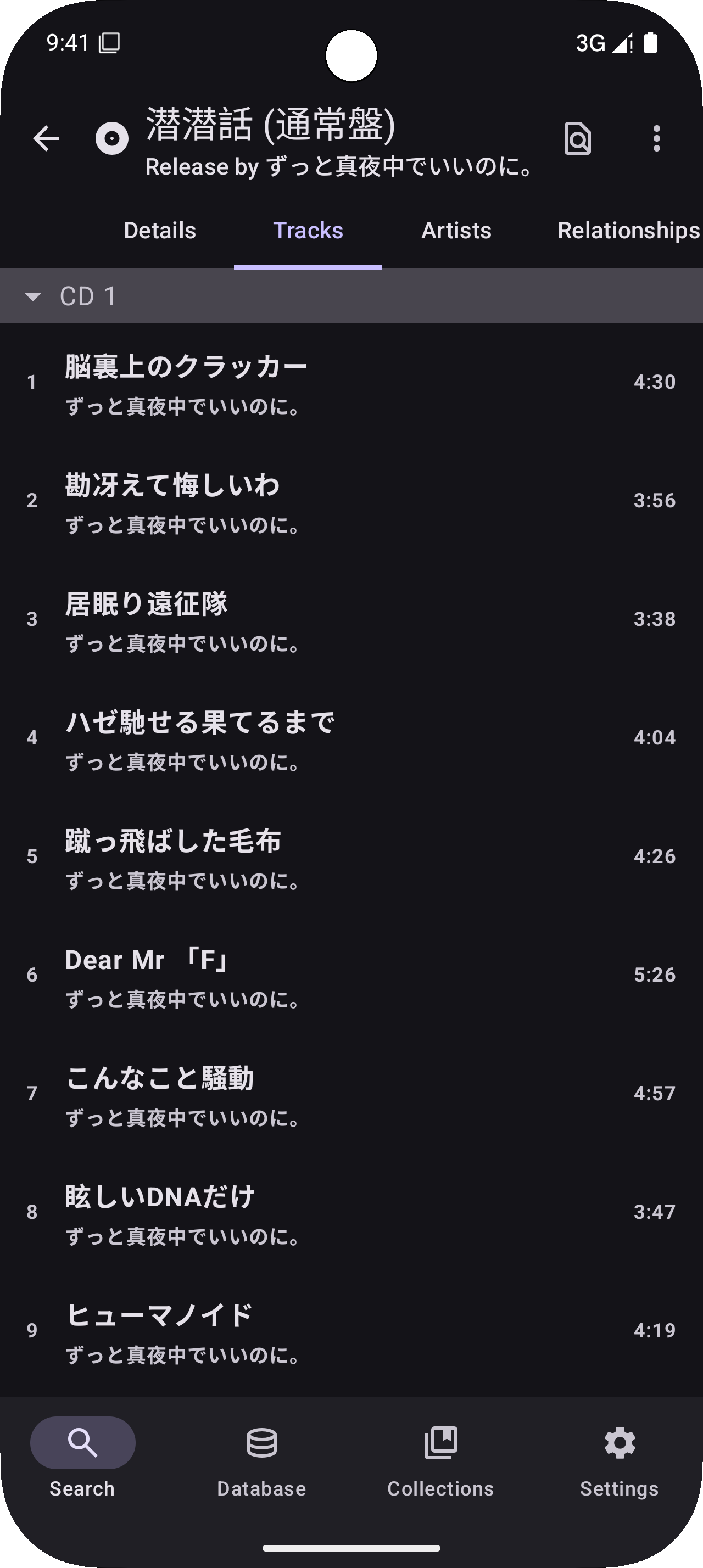Viewport: 703px width, 1568px height.
Task: Open the overflow menu
Action: (656, 138)
